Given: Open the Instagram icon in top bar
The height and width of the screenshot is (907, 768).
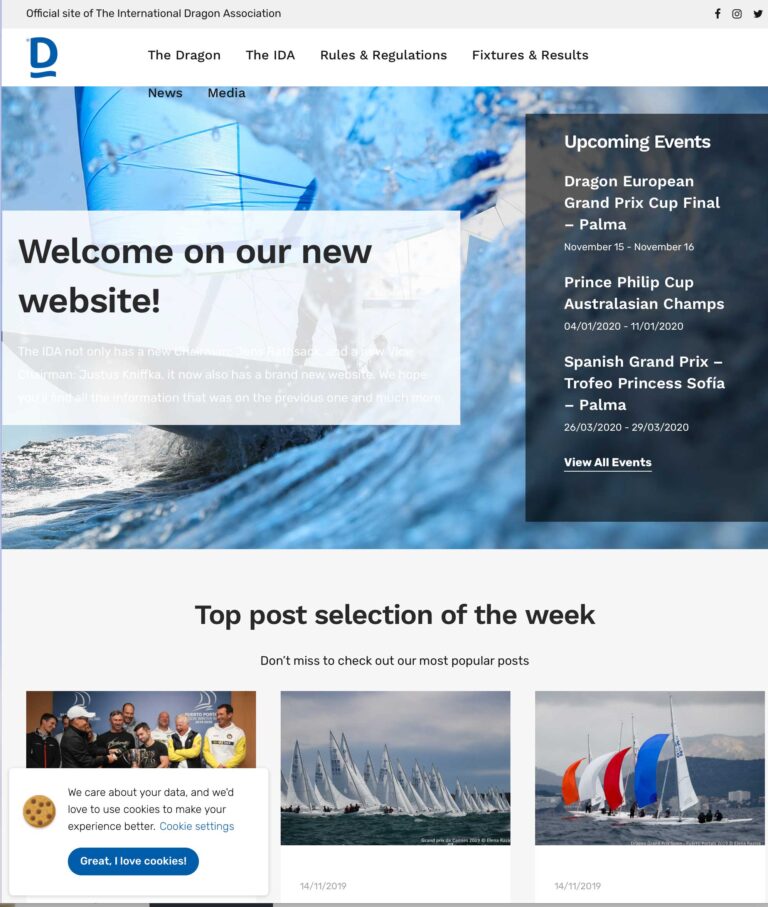Looking at the screenshot, I should coord(737,14).
